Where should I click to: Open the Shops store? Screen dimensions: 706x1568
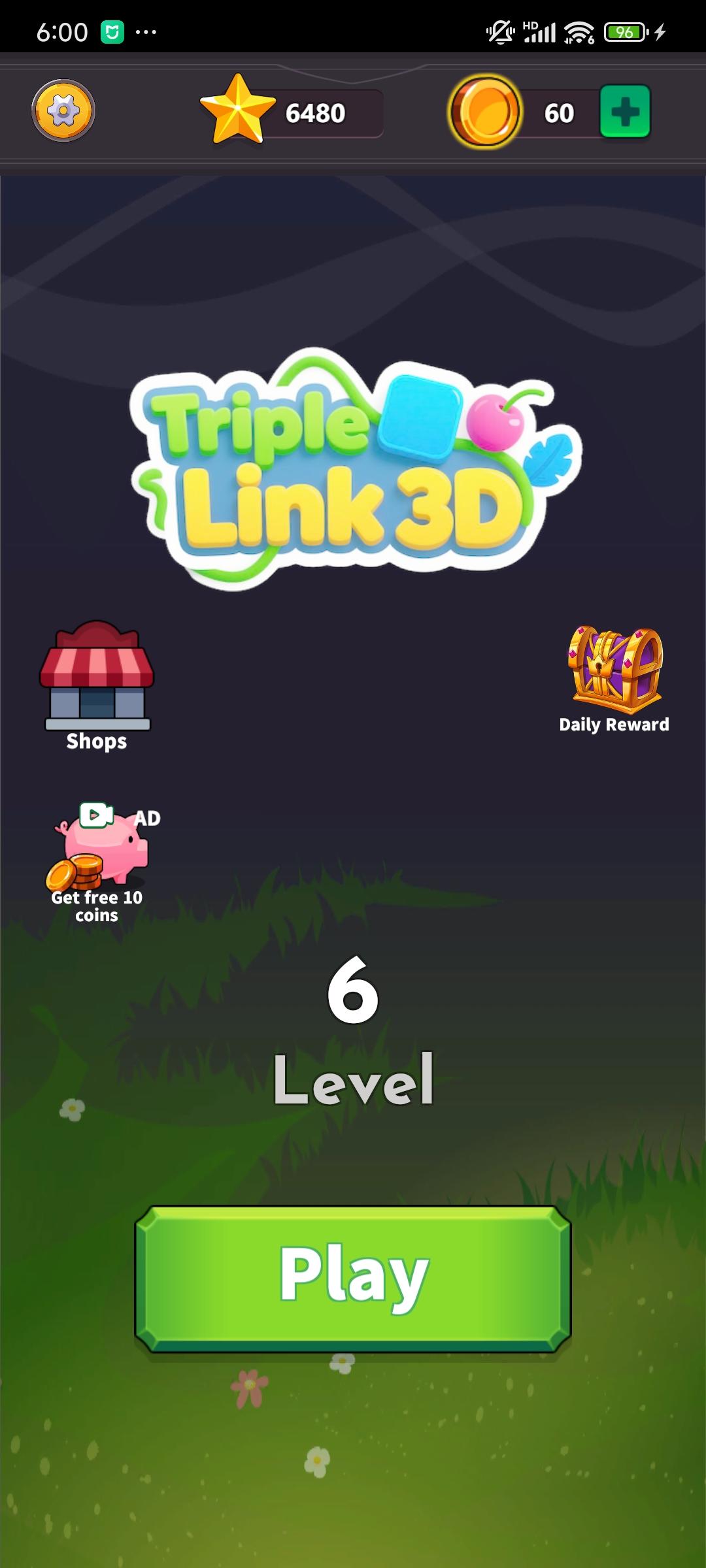point(97,685)
